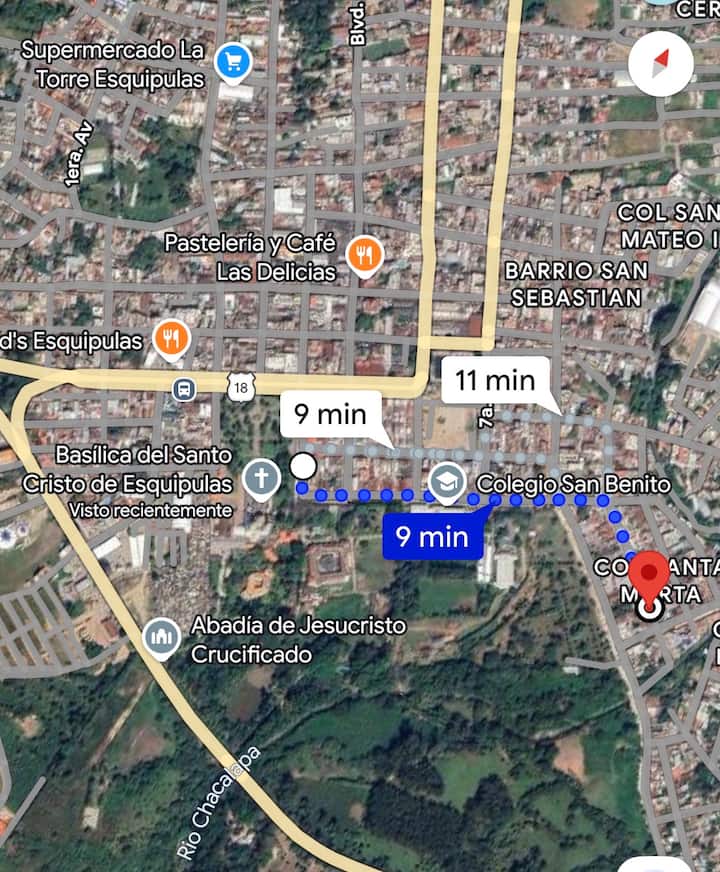720x872 pixels.
Task: Open Supermercado La Torre Esquipulas marker
Action: click(233, 62)
